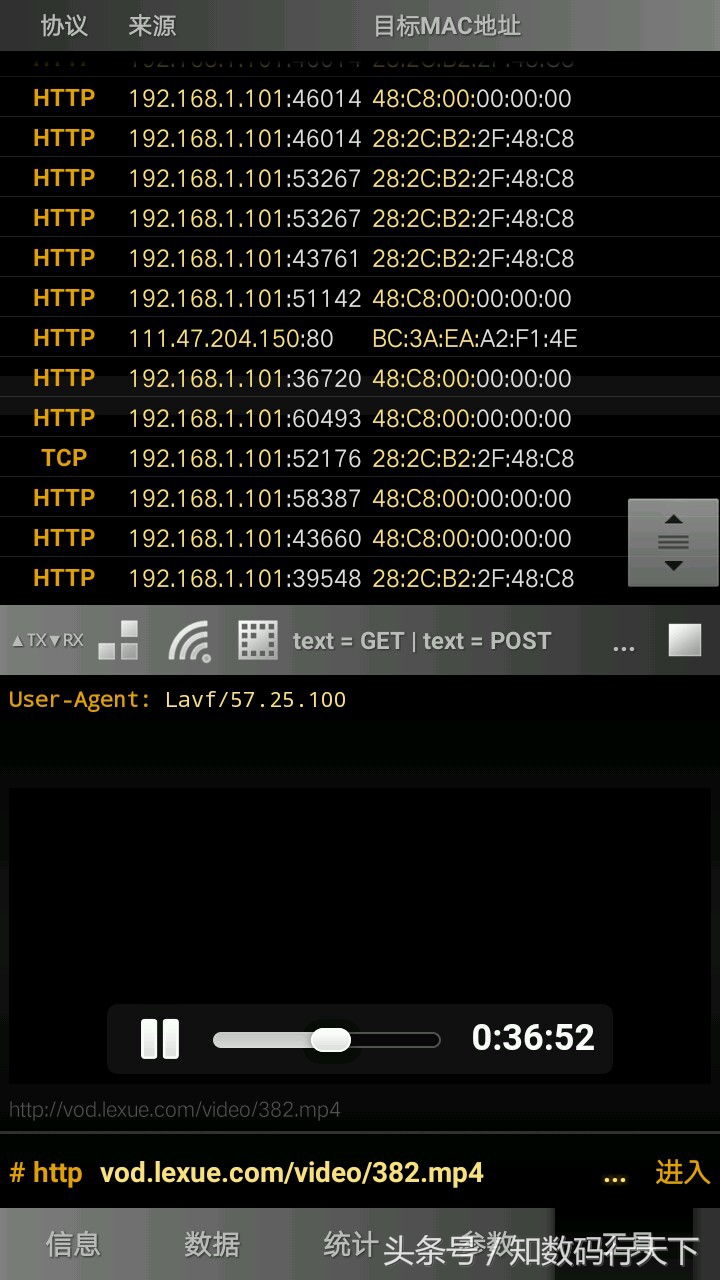Pause the video playback
720x1280 pixels.
[x=160, y=1039]
